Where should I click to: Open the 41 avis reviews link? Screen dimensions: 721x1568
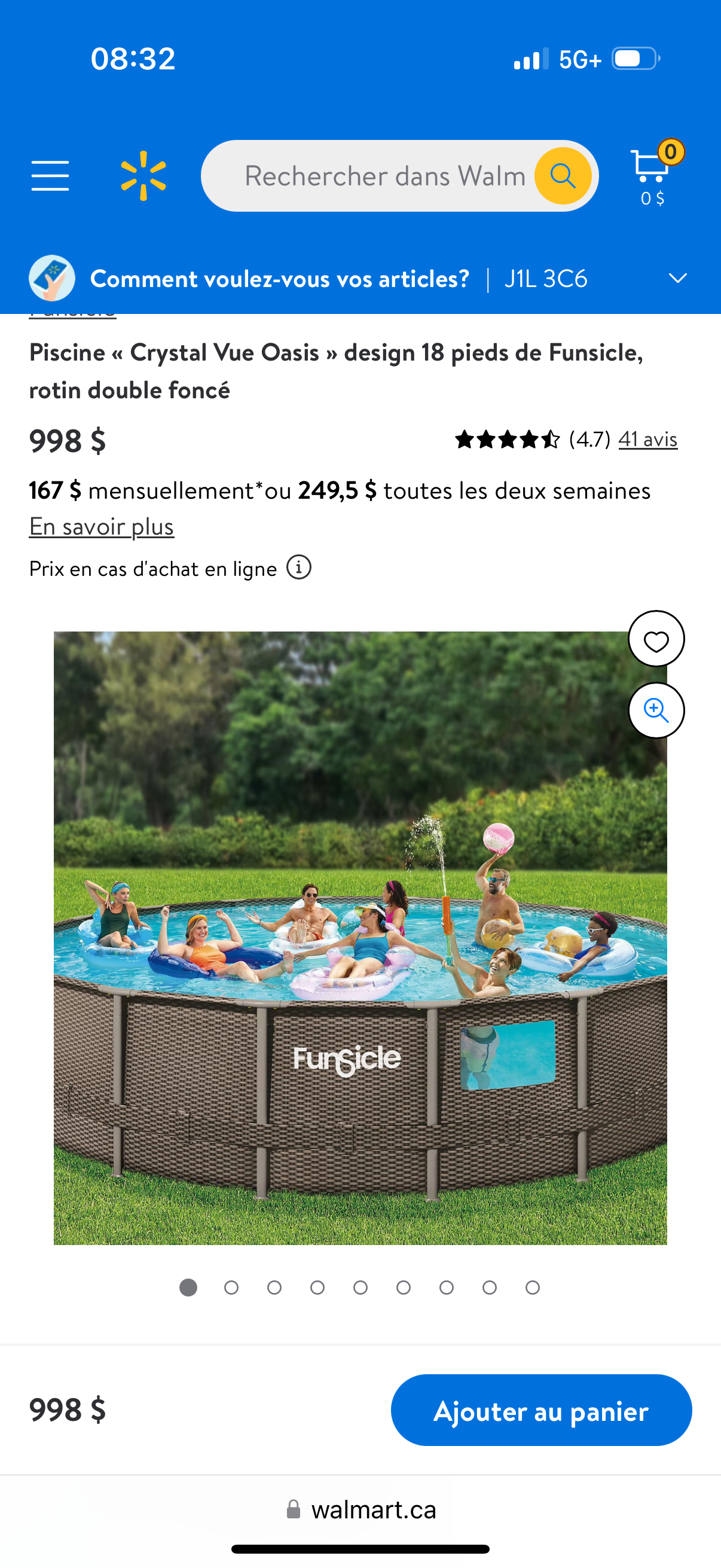pos(647,439)
